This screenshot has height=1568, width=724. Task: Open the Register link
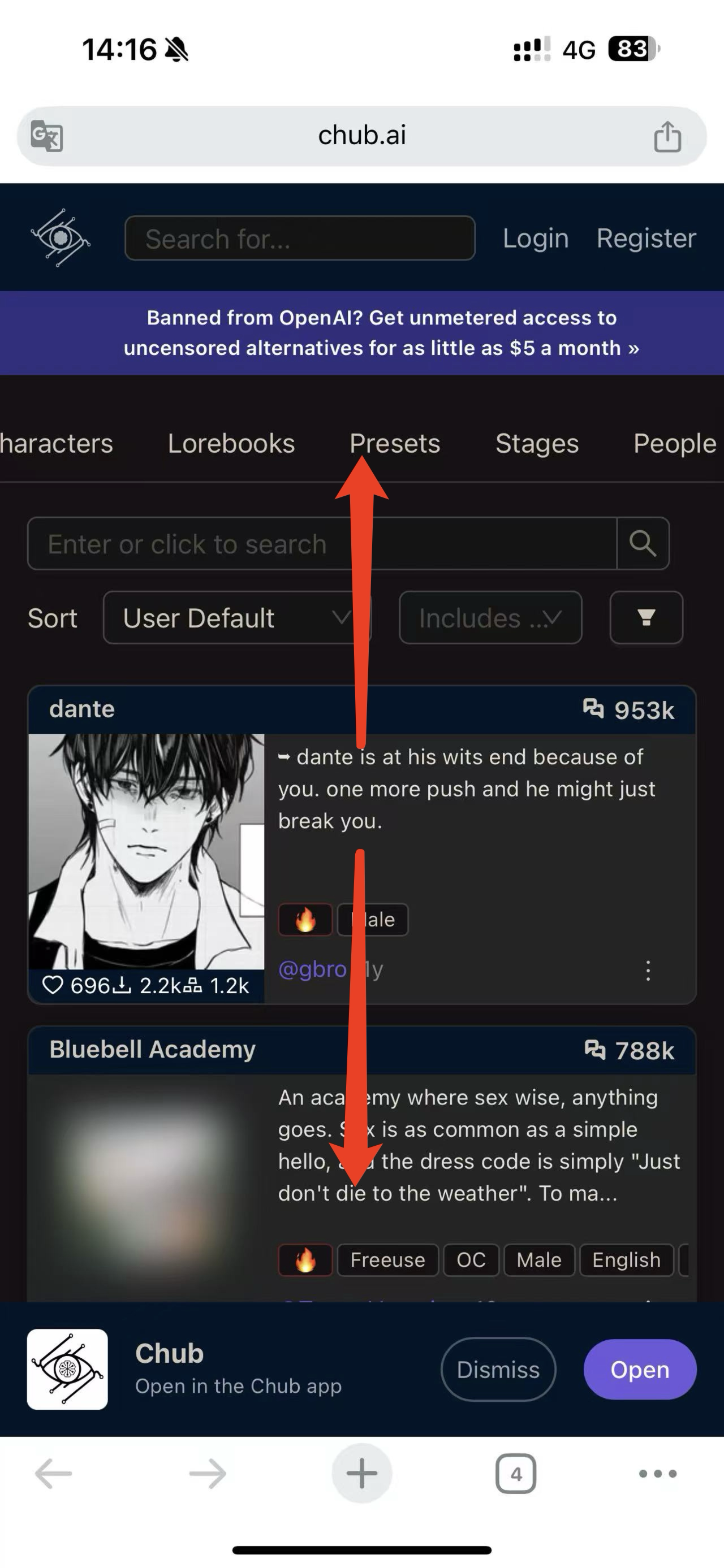tap(645, 238)
